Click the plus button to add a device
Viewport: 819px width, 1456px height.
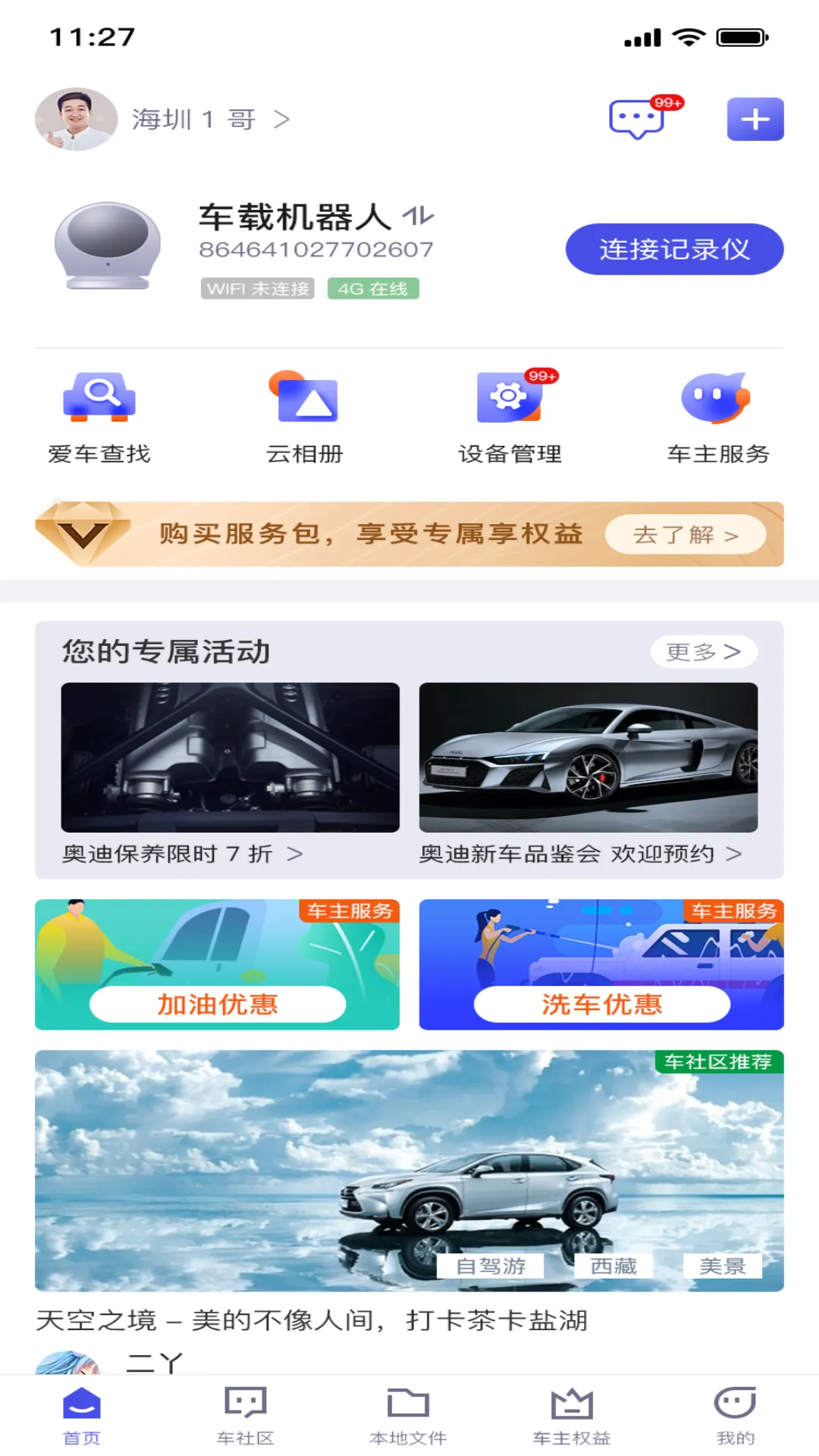755,118
